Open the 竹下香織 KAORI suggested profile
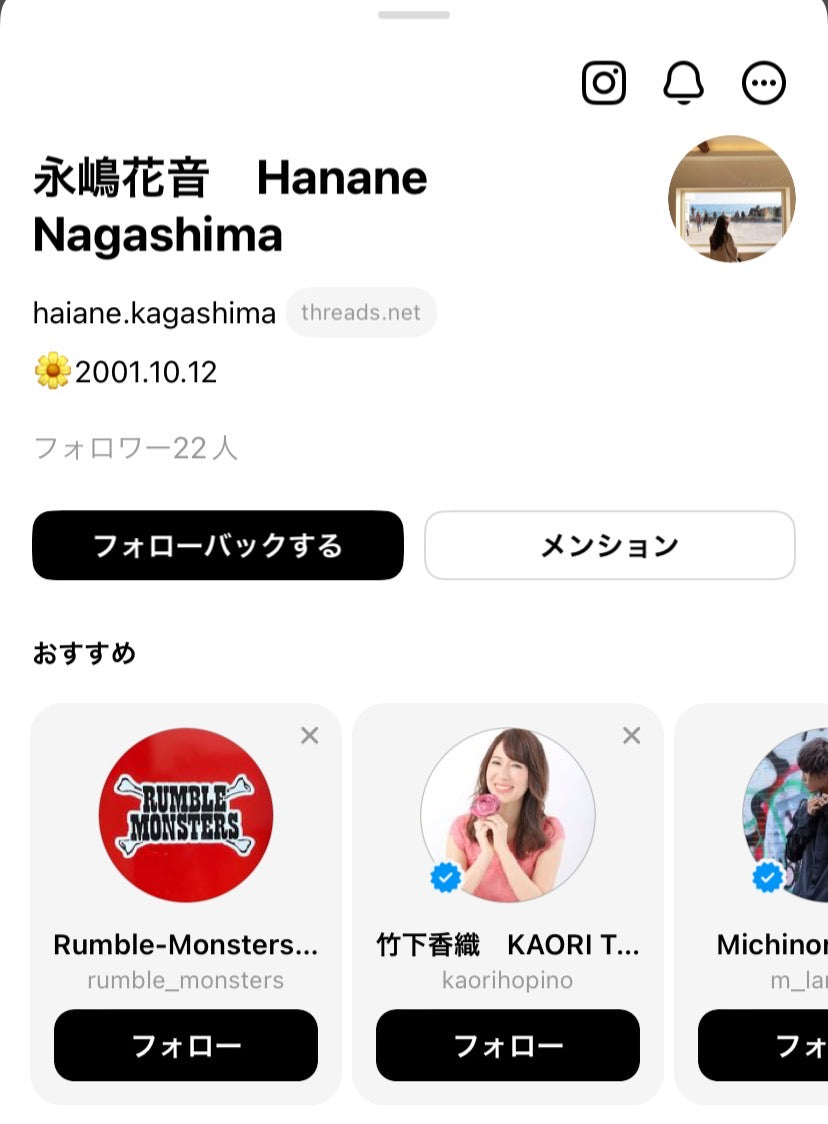This screenshot has height=1124, width=828. click(508, 815)
